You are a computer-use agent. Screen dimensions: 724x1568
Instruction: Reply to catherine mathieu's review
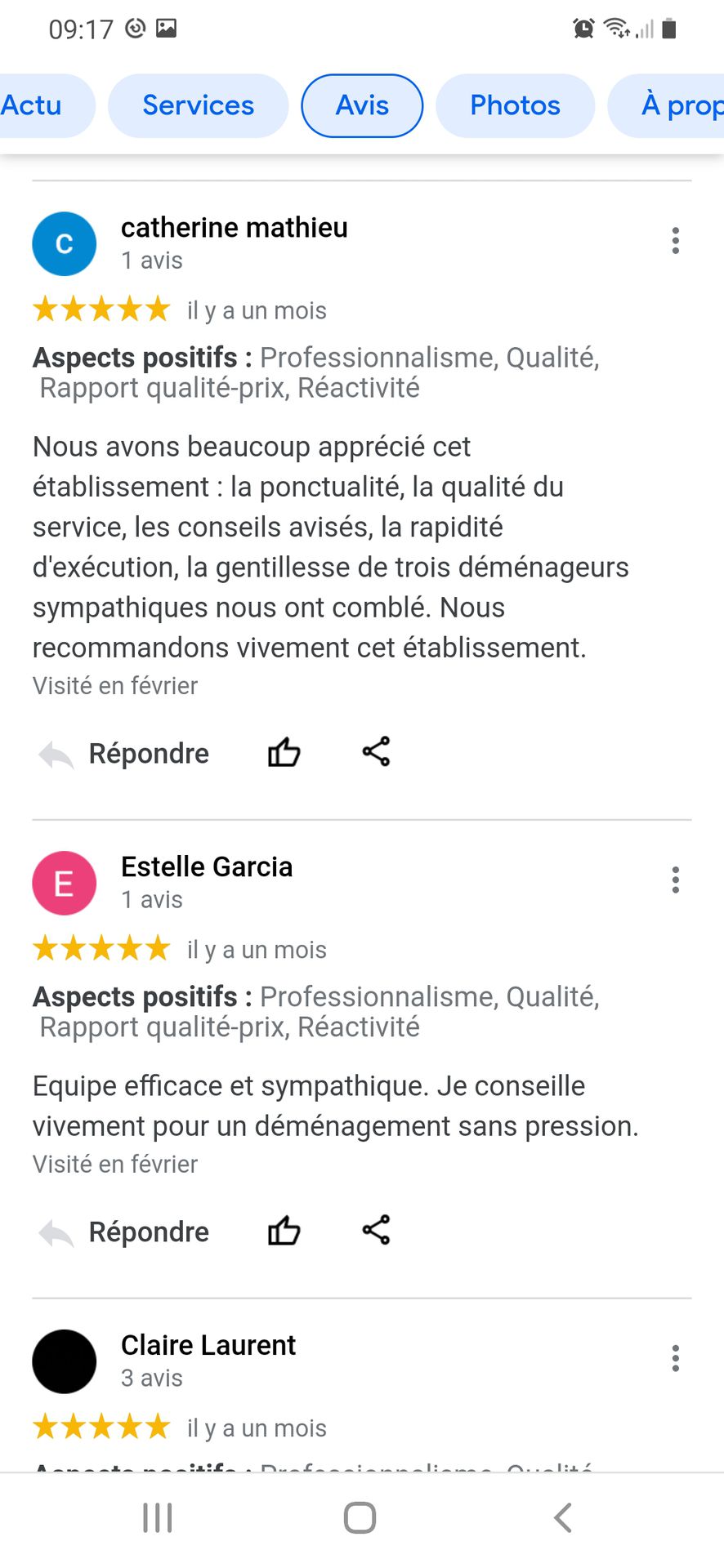125,753
